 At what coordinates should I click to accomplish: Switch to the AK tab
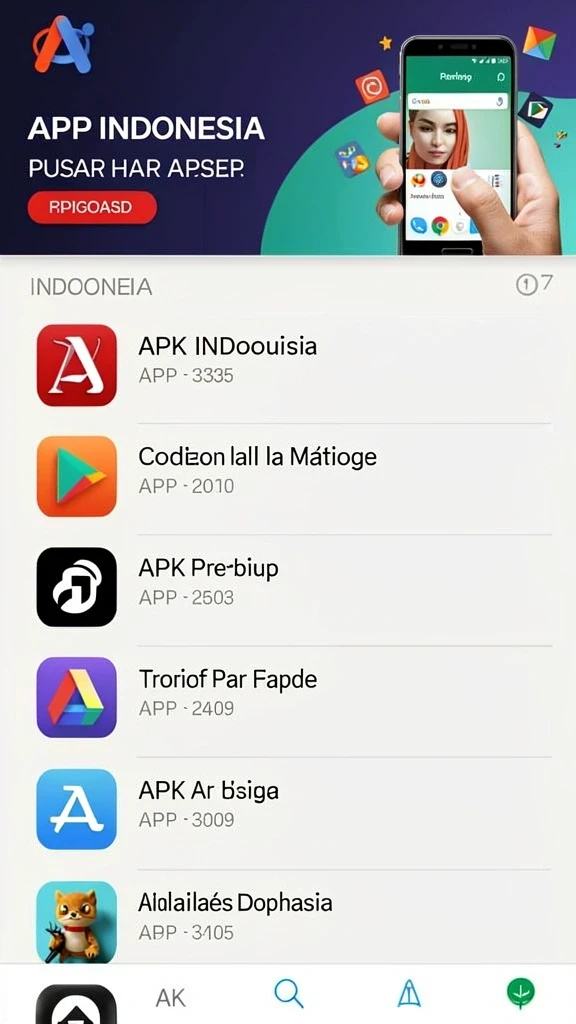[171, 998]
